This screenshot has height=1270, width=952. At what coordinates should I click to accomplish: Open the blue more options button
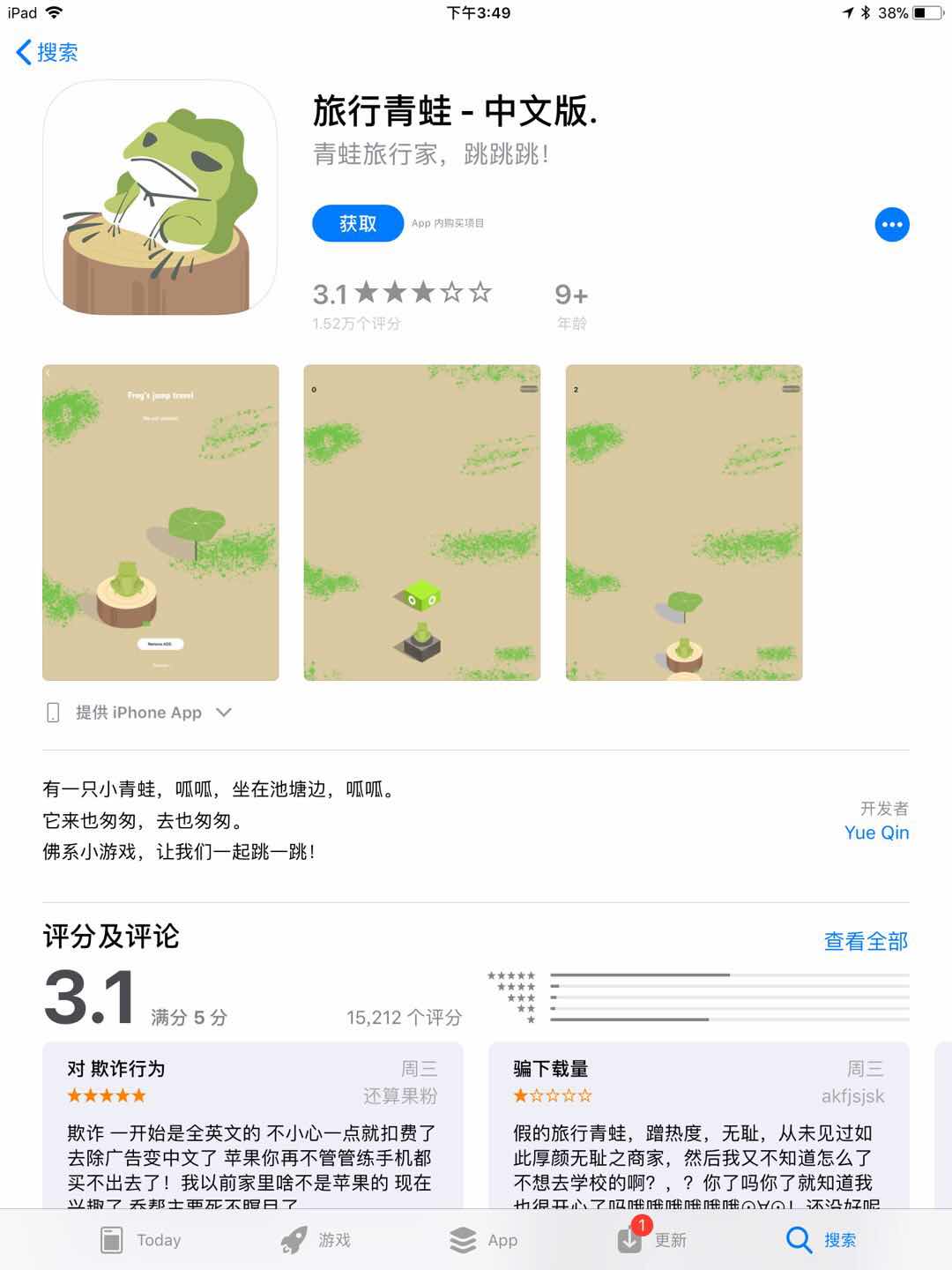click(891, 225)
